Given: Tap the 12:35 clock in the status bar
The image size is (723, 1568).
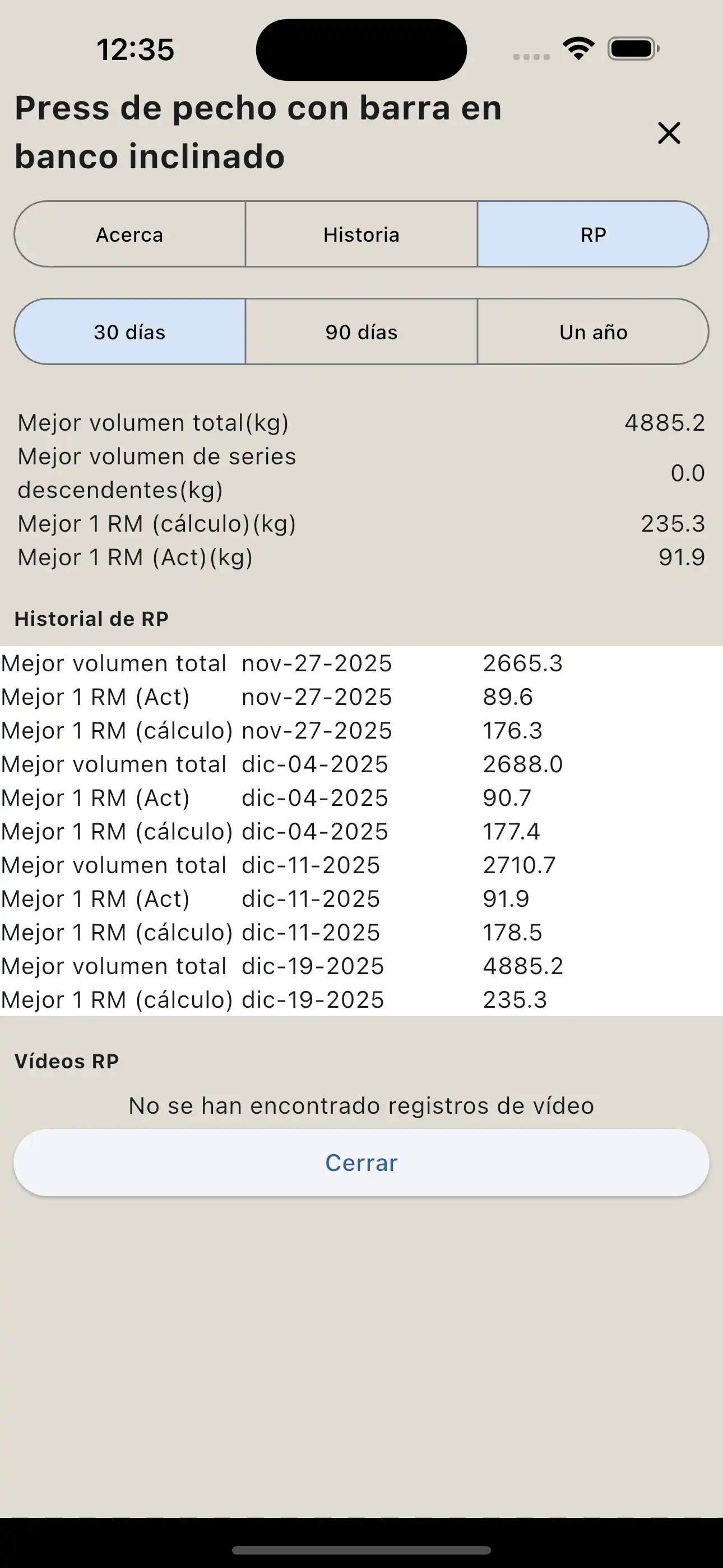Looking at the screenshot, I should (135, 49).
